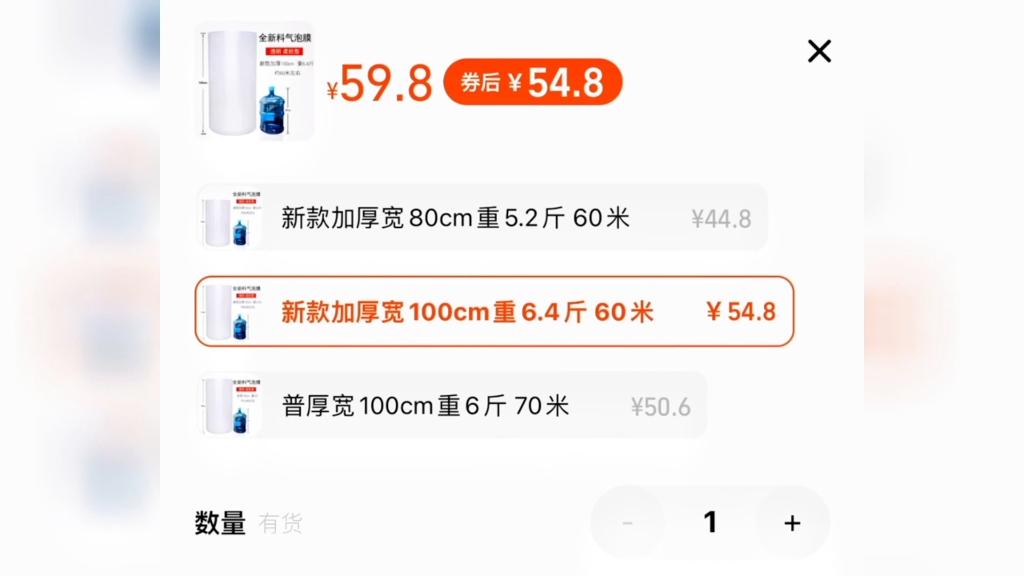Choose 普厚宽 100cm 6斤 70米 option

pos(452,406)
